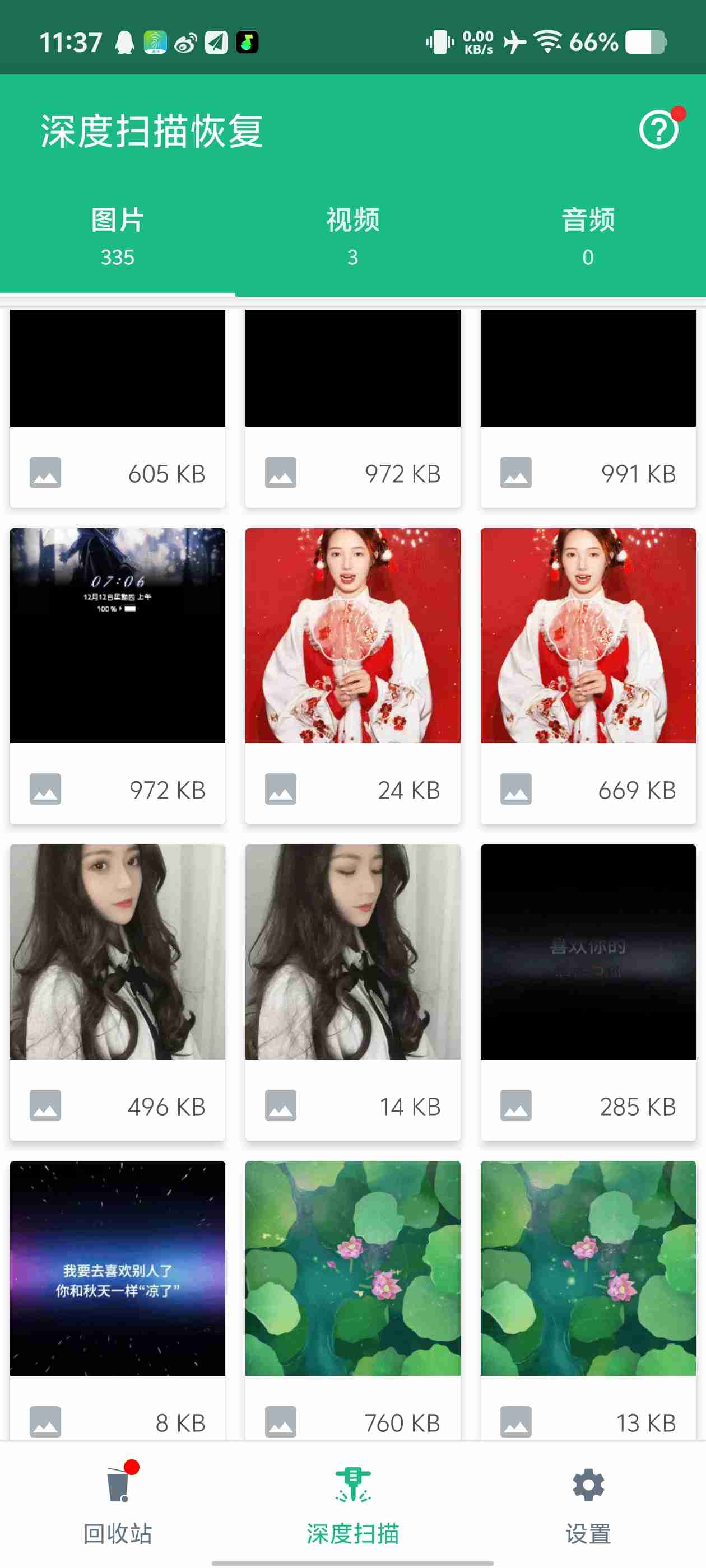Image resolution: width=706 pixels, height=1568 pixels.
Task: Open the help question mark icon
Action: tap(658, 130)
